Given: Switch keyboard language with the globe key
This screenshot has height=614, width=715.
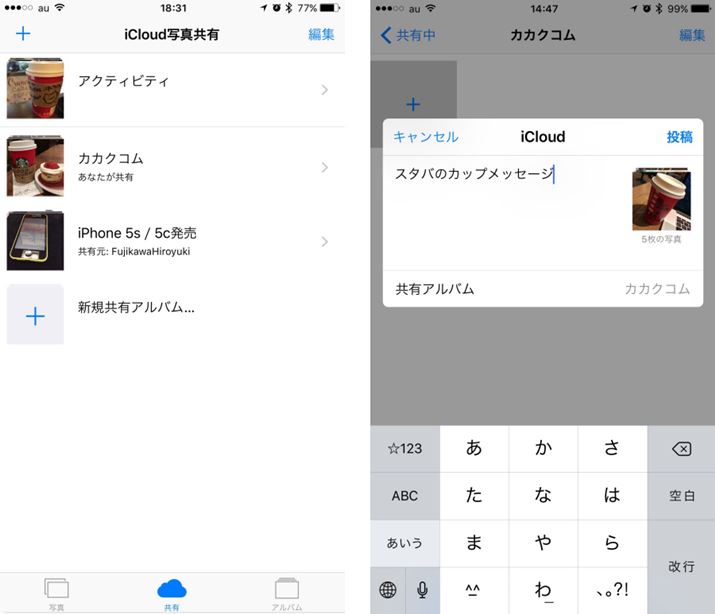Looking at the screenshot, I should click(388, 590).
